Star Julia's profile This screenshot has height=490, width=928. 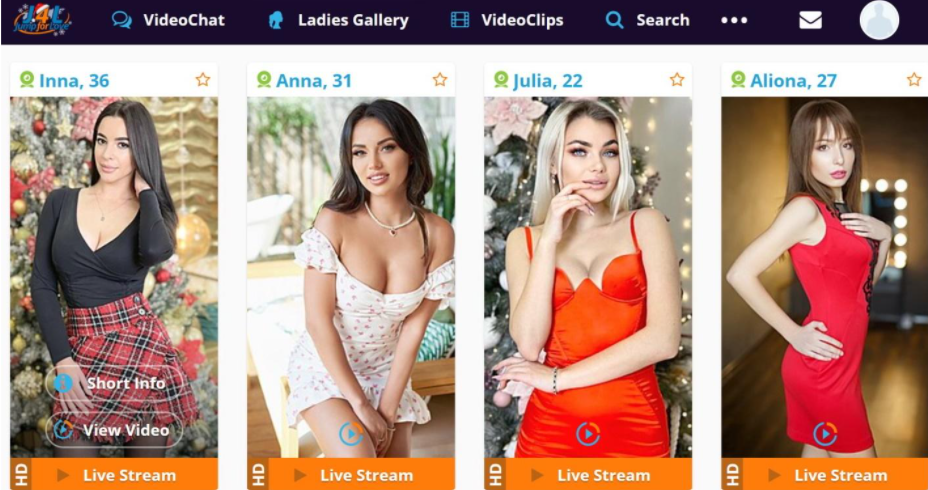677,80
